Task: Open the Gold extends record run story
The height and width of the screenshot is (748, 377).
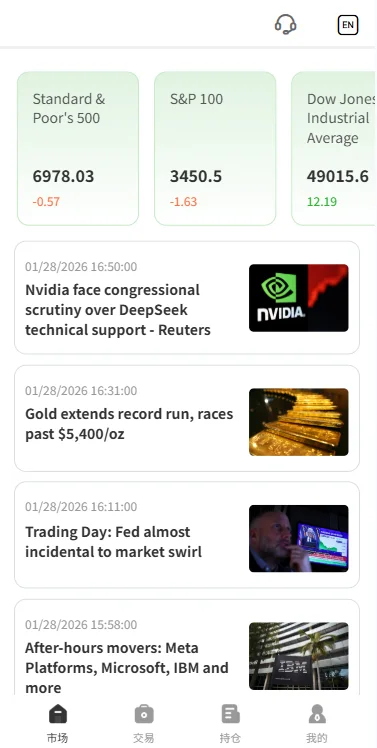Action: click(187, 418)
